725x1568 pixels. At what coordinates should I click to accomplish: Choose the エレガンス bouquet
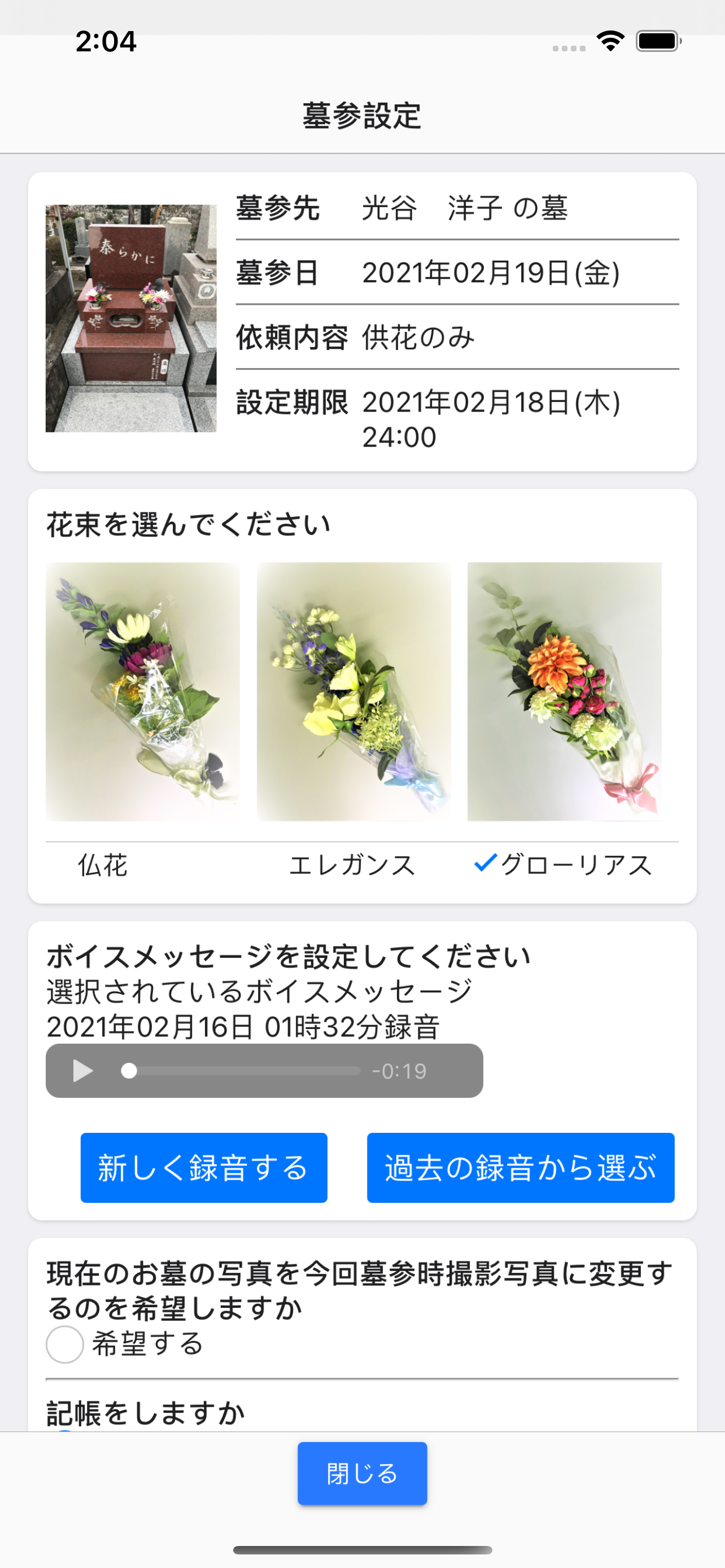tap(353, 691)
